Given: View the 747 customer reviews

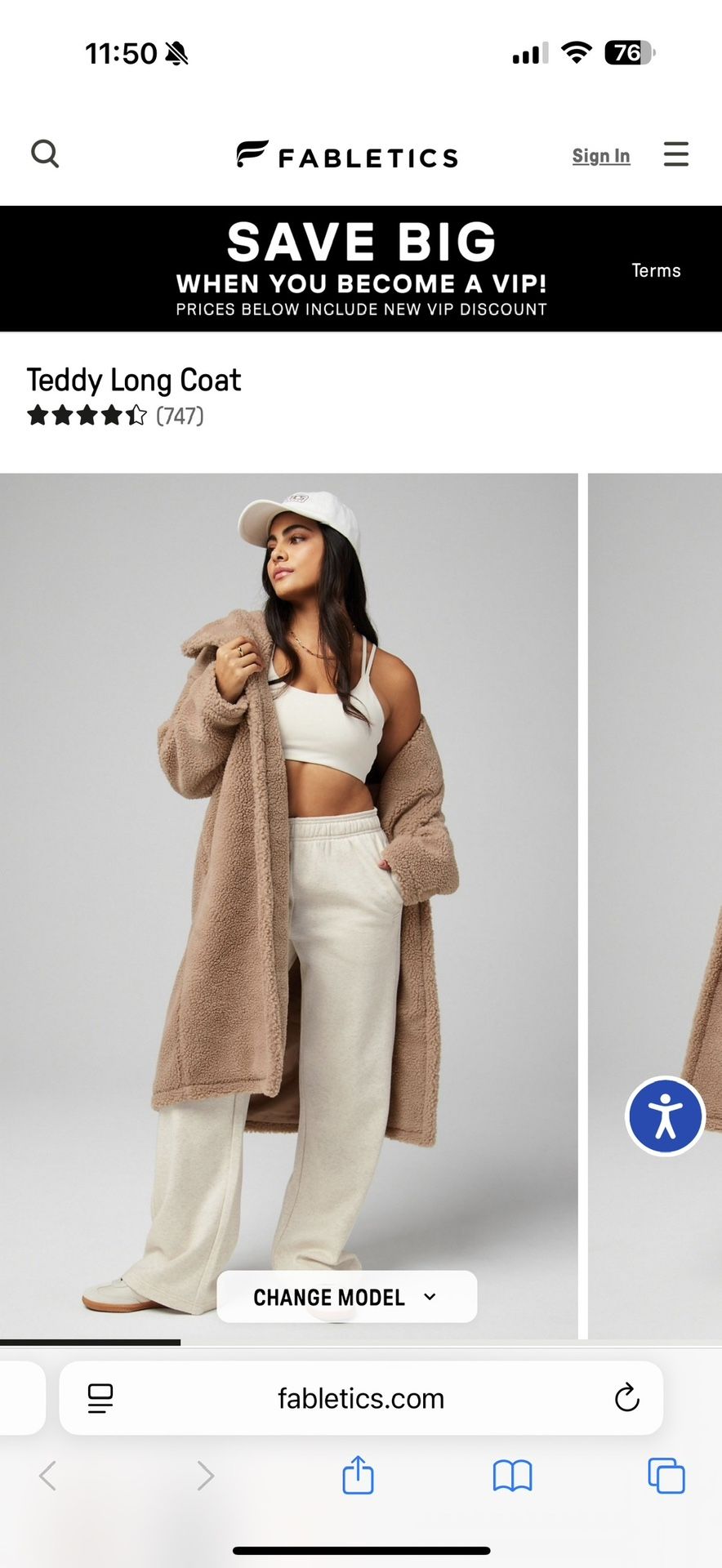Looking at the screenshot, I should pos(179,416).
